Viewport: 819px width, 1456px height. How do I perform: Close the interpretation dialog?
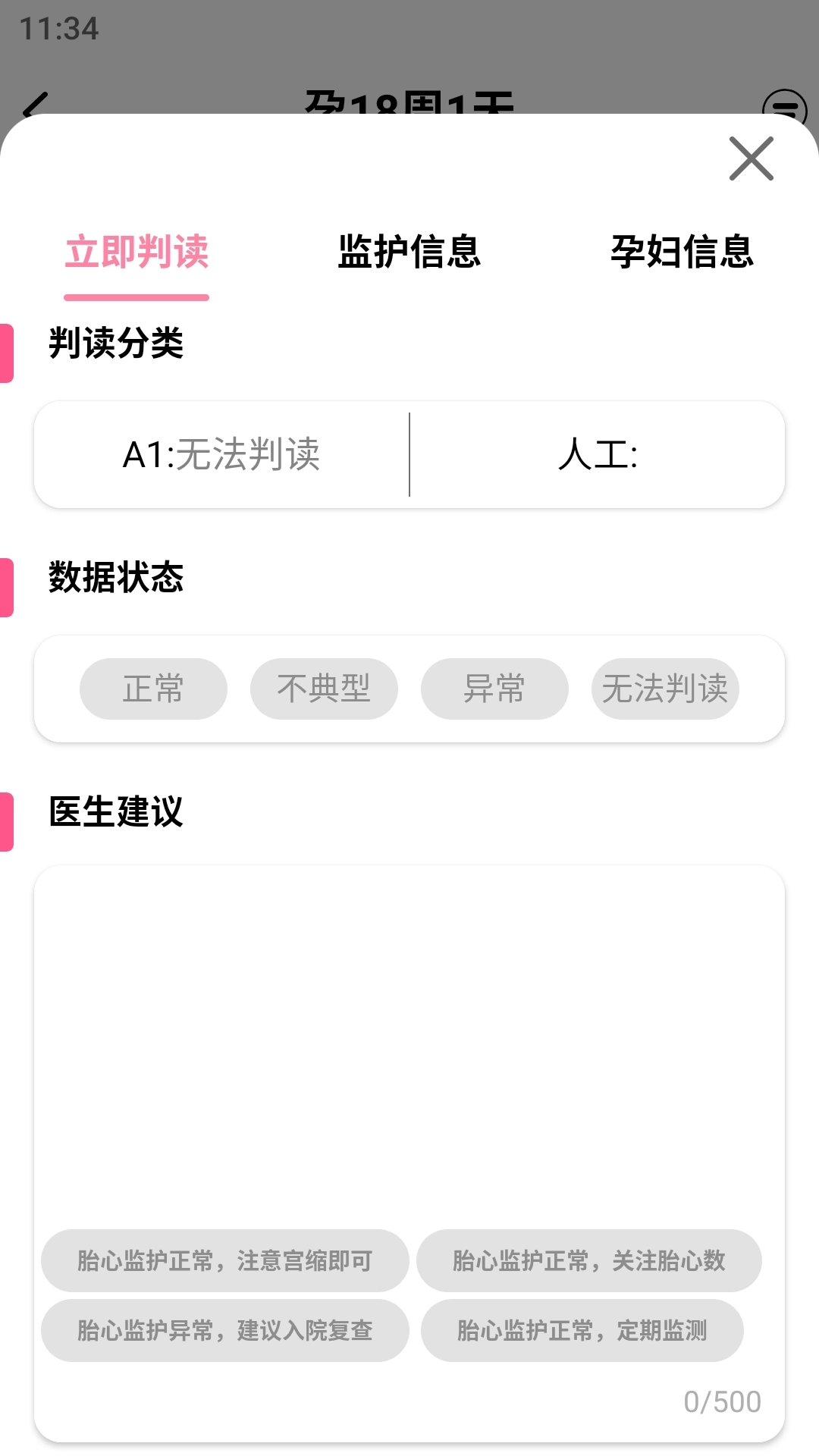751,160
